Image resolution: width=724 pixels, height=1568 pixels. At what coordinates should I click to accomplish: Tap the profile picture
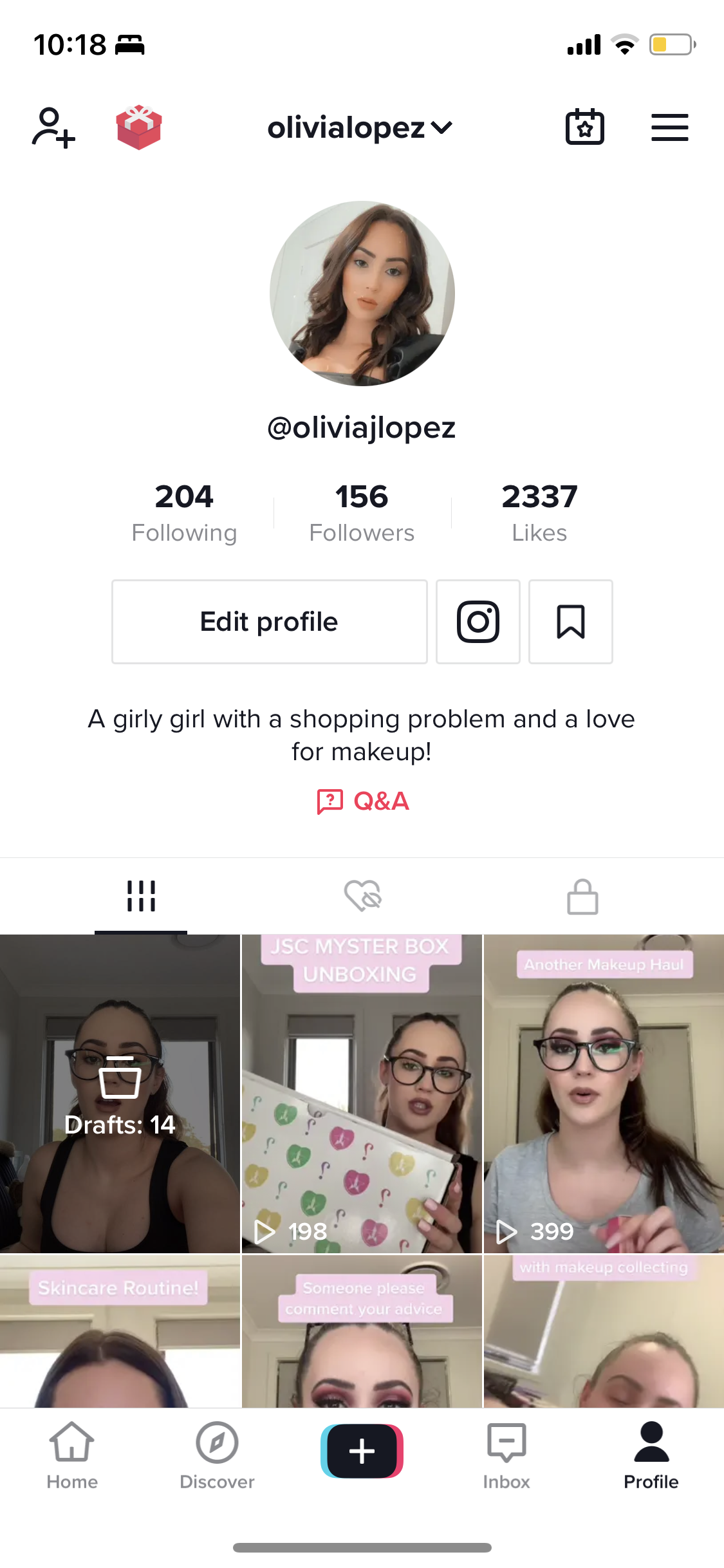point(362,294)
